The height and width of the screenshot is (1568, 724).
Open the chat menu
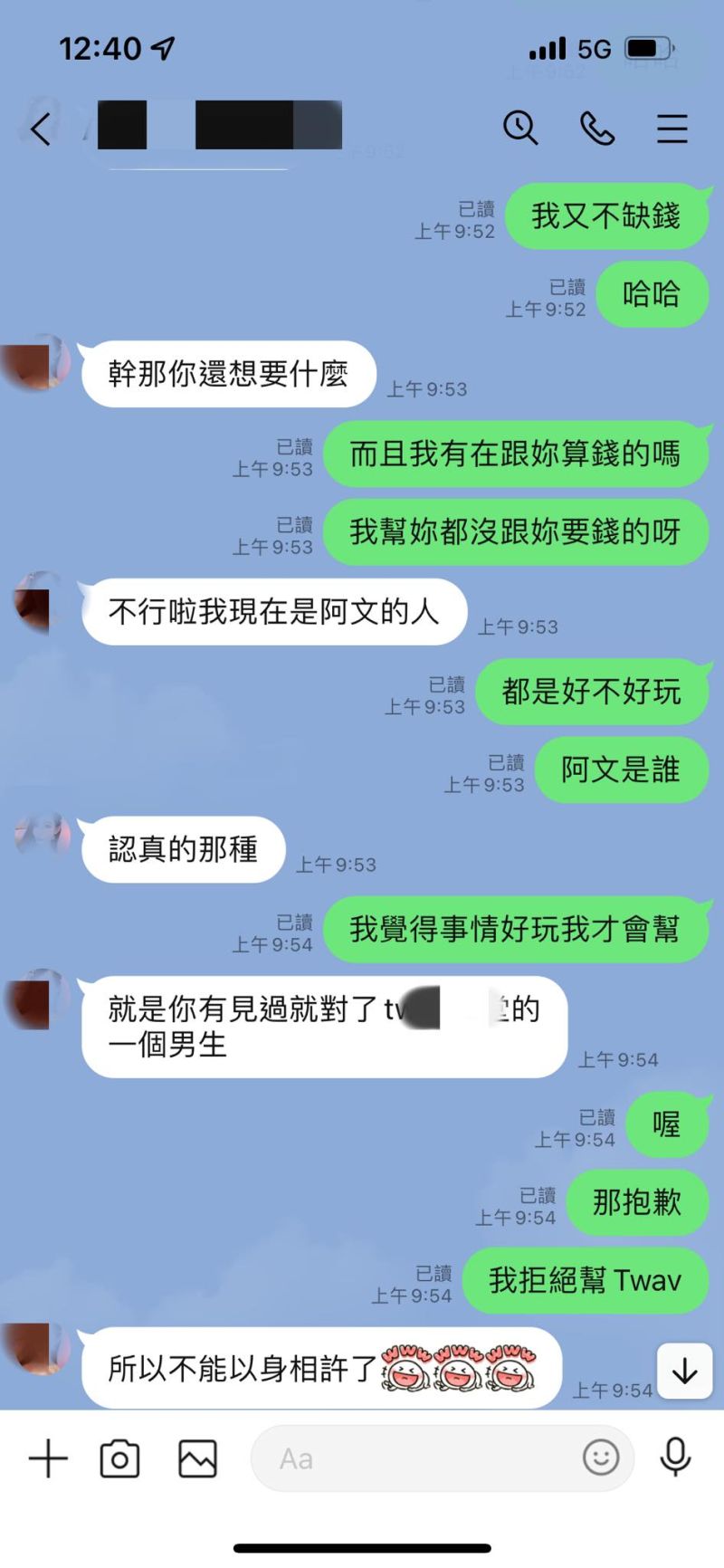point(672,129)
